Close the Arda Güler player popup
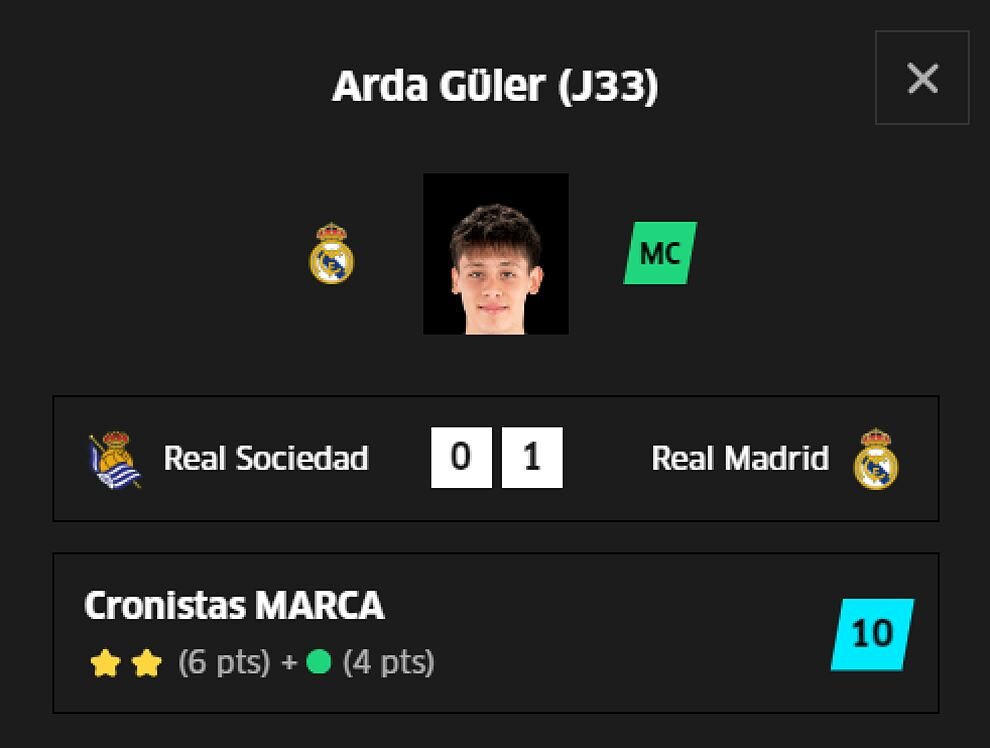 click(x=921, y=78)
